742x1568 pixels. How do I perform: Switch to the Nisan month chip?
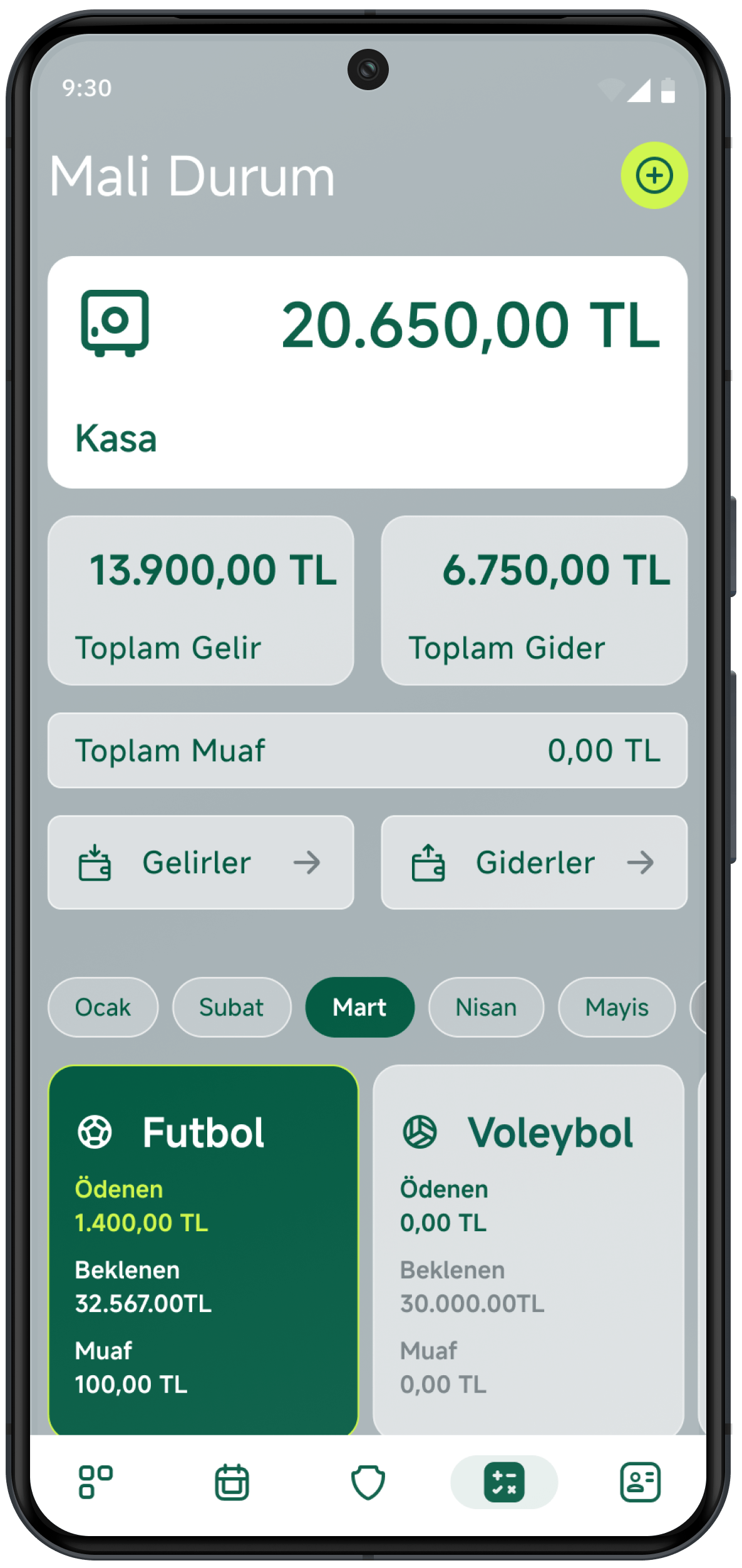486,1007
